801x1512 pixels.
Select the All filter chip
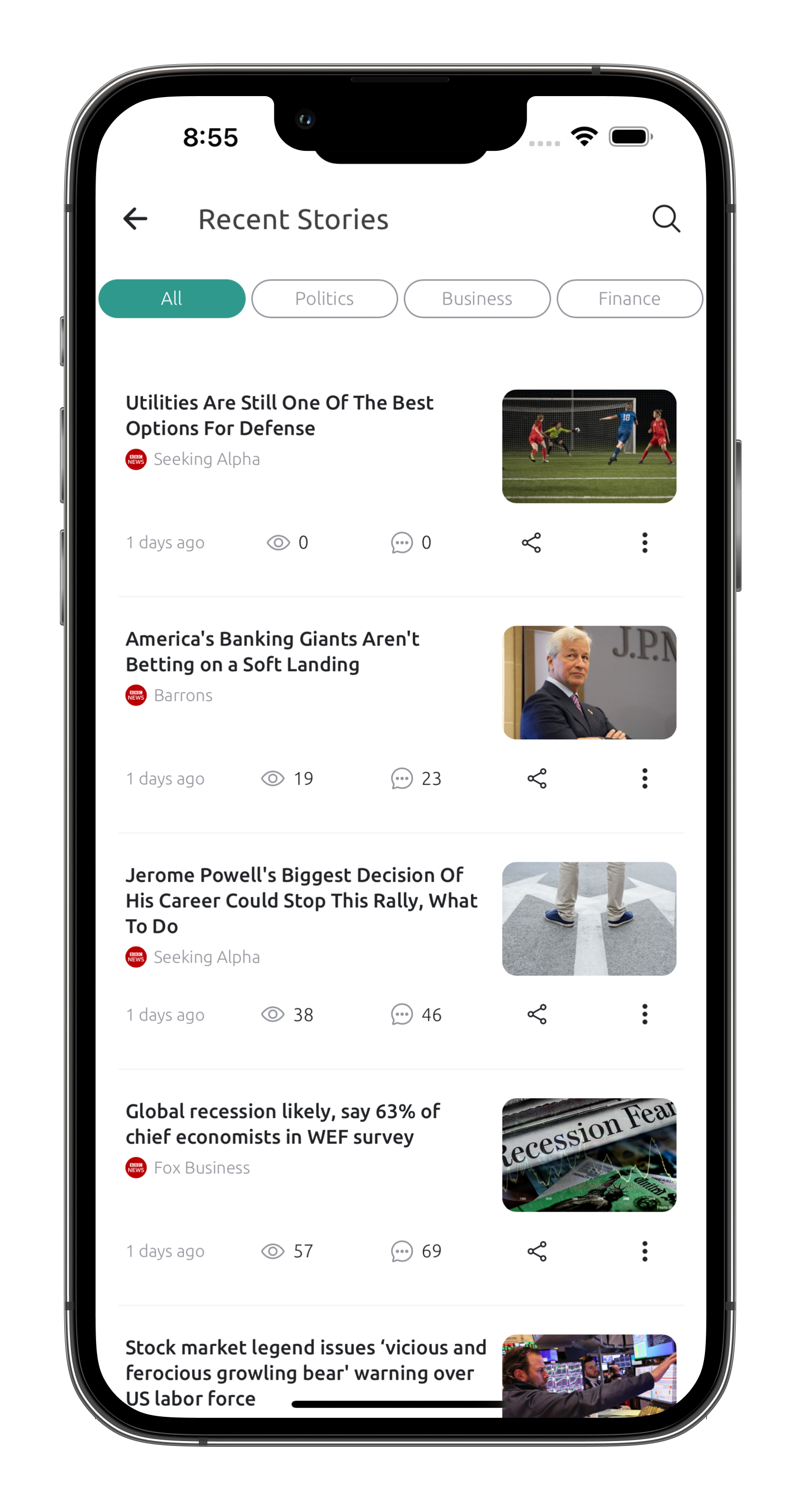[172, 299]
